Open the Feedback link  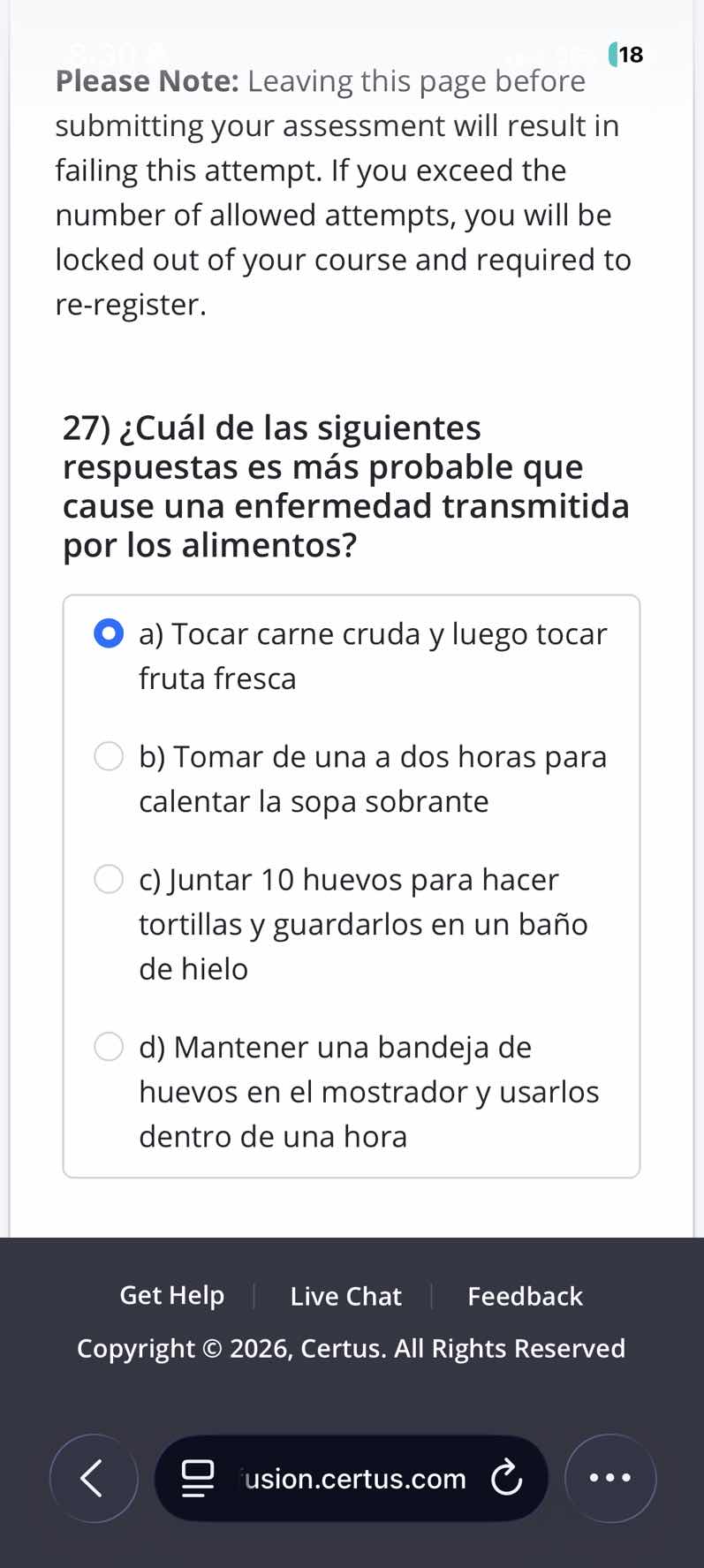[x=525, y=1296]
